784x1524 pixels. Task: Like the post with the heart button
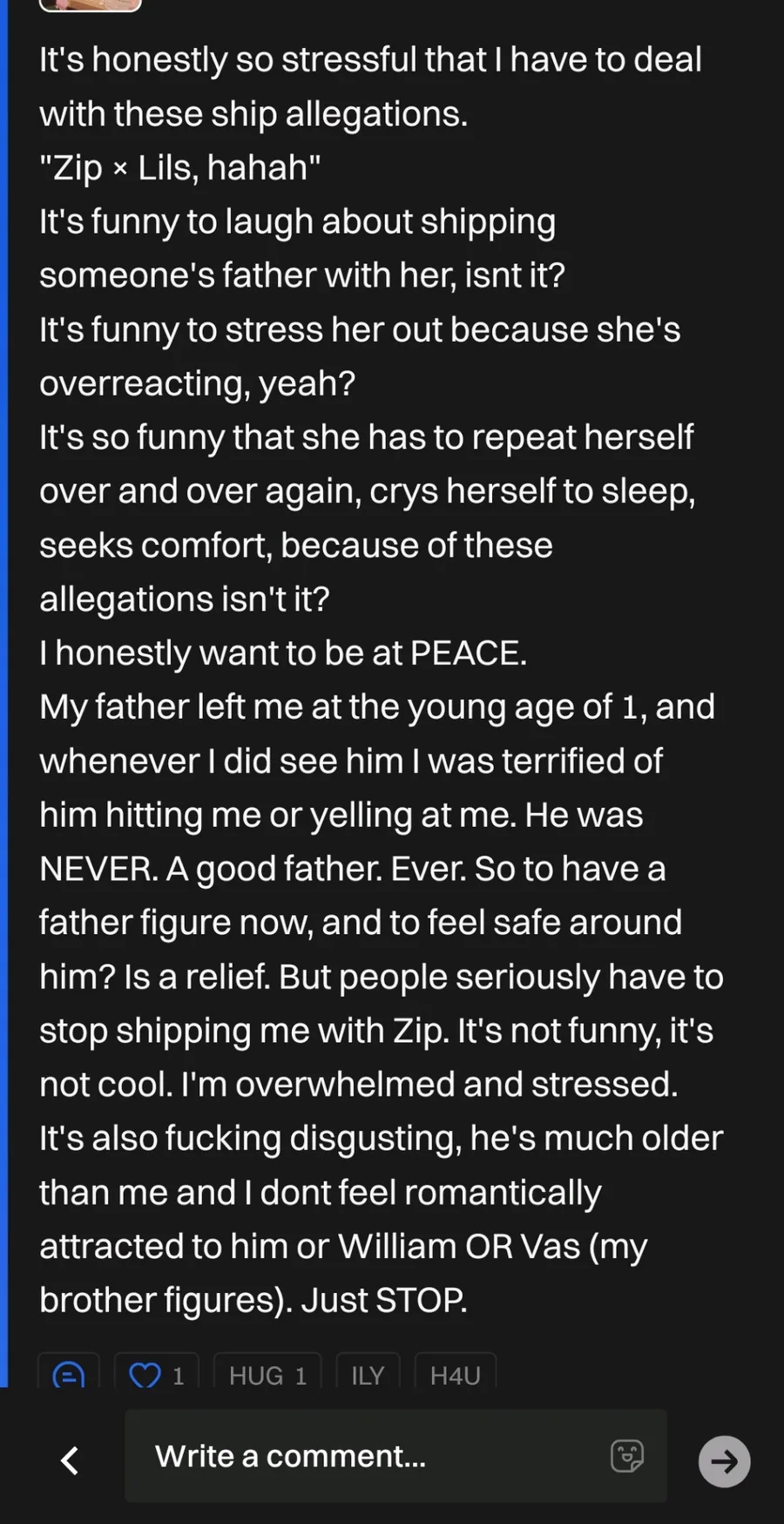[x=157, y=1373]
